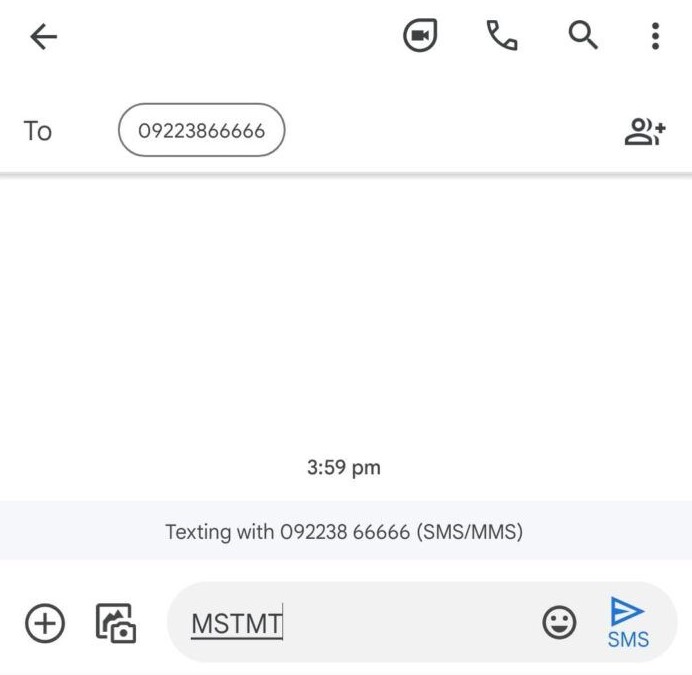Open the emoji picker
Screen dimensions: 692x675
[559, 623]
